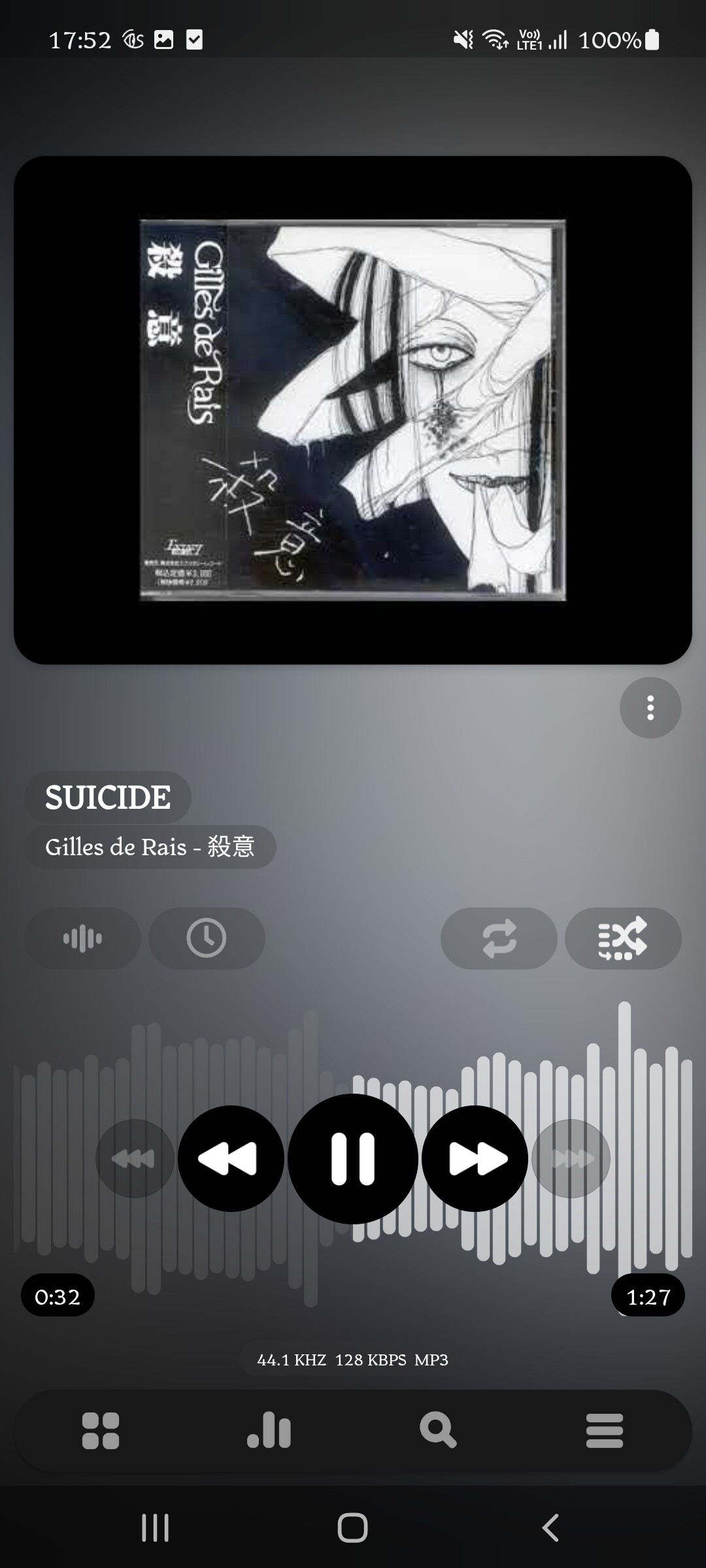Toggle the repeat mode
706x1568 pixels.
click(499, 938)
